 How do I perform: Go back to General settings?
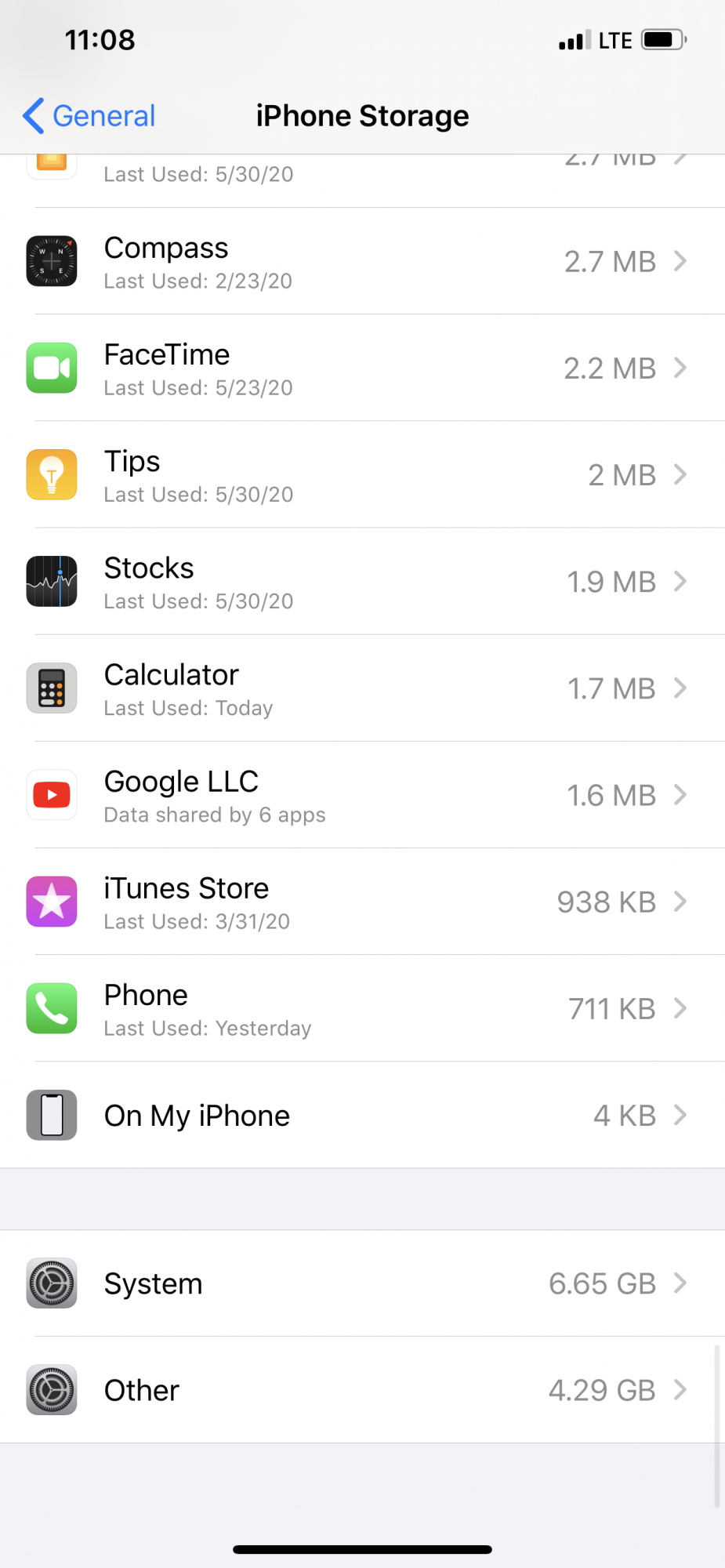[89, 116]
